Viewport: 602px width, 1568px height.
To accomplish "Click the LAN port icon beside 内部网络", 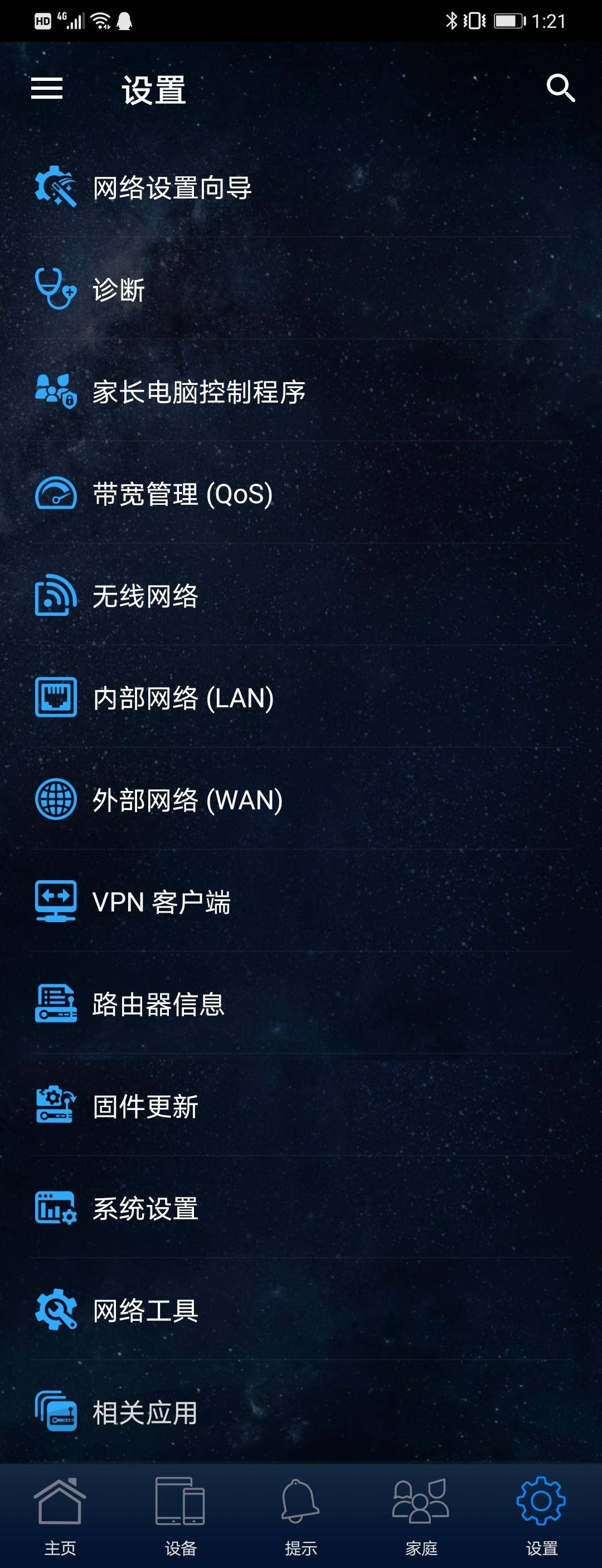I will pyautogui.click(x=55, y=699).
